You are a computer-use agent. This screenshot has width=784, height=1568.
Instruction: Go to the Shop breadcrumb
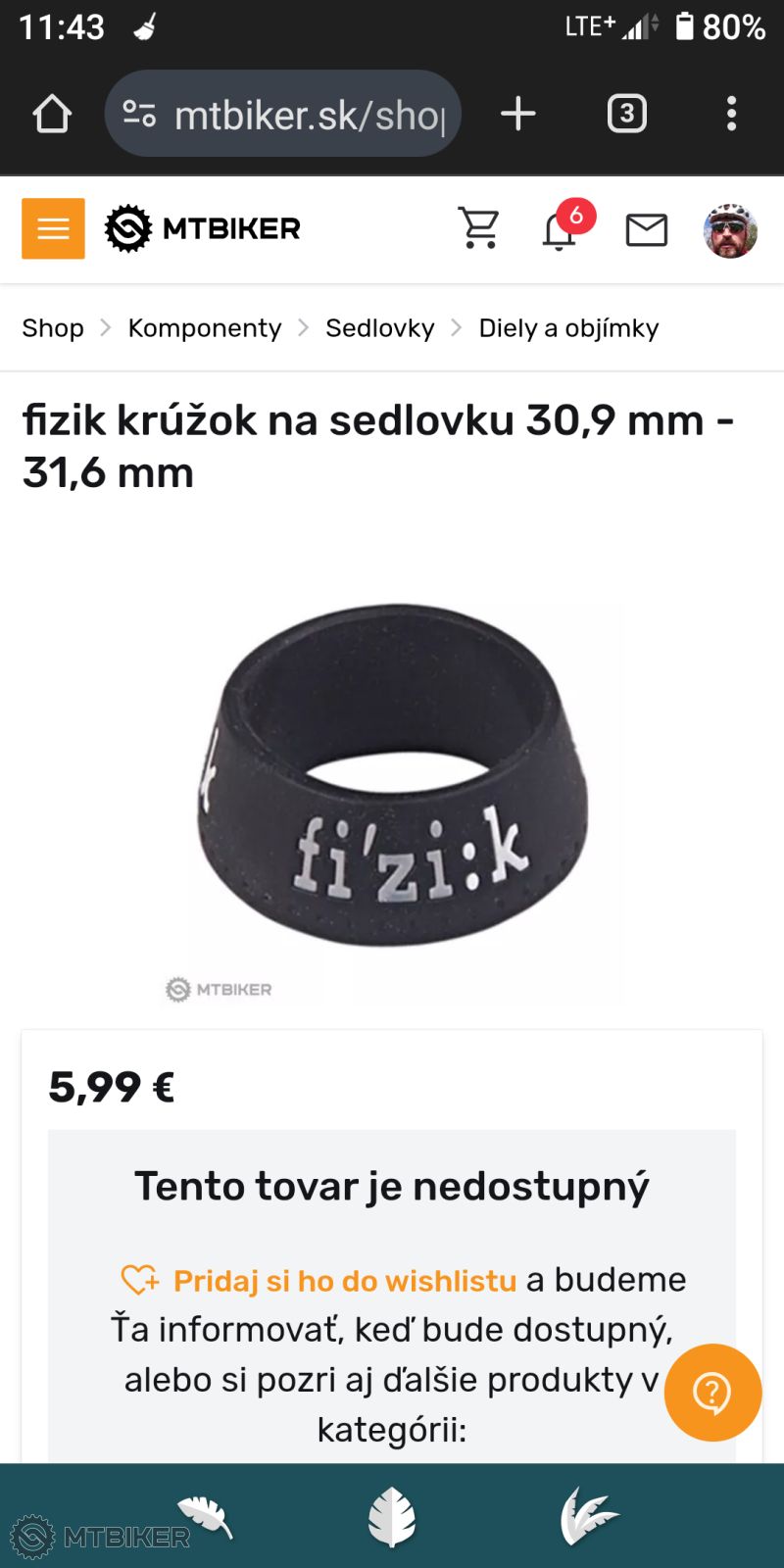pyautogui.click(x=53, y=328)
